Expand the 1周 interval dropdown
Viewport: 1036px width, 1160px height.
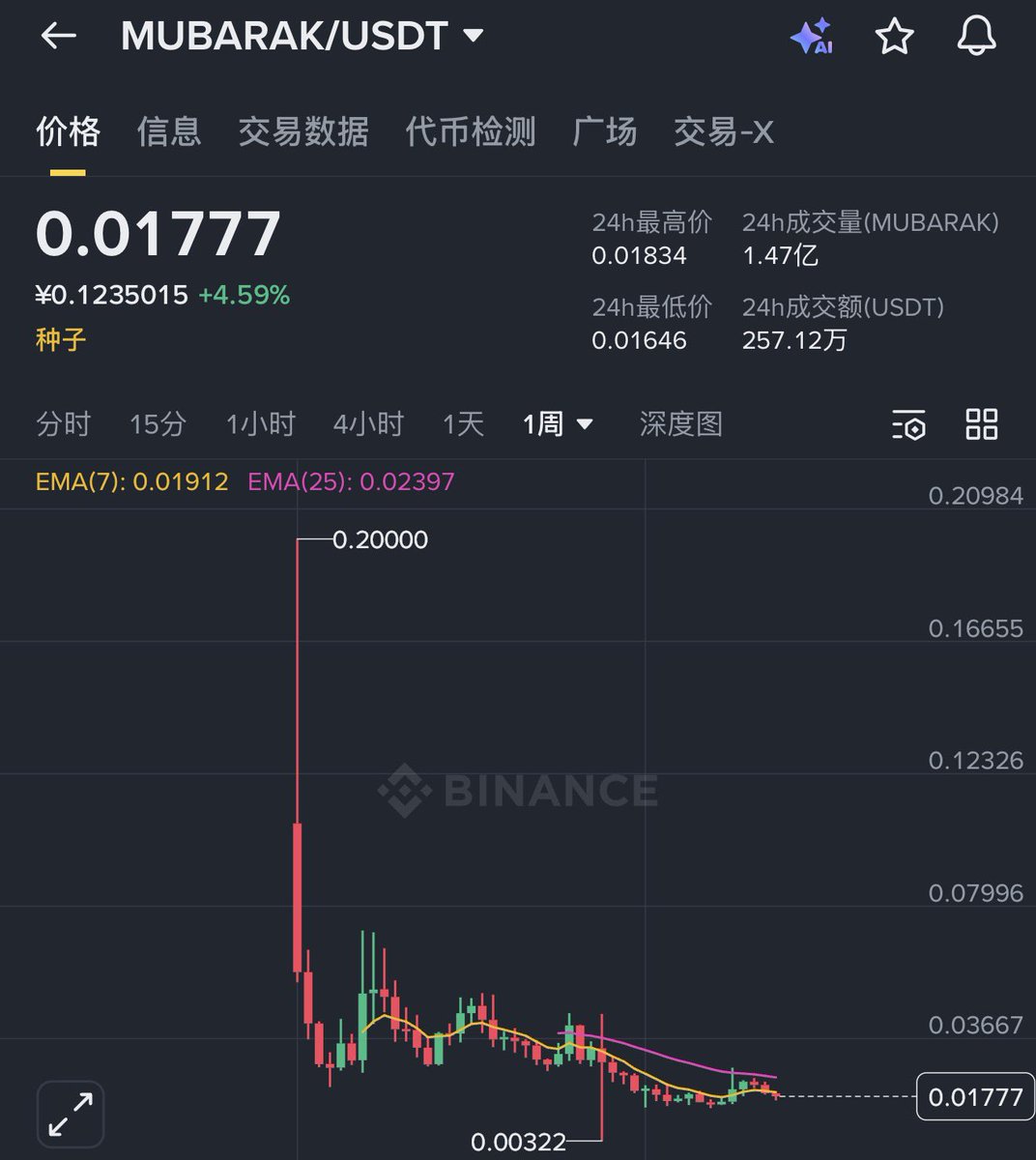558,423
